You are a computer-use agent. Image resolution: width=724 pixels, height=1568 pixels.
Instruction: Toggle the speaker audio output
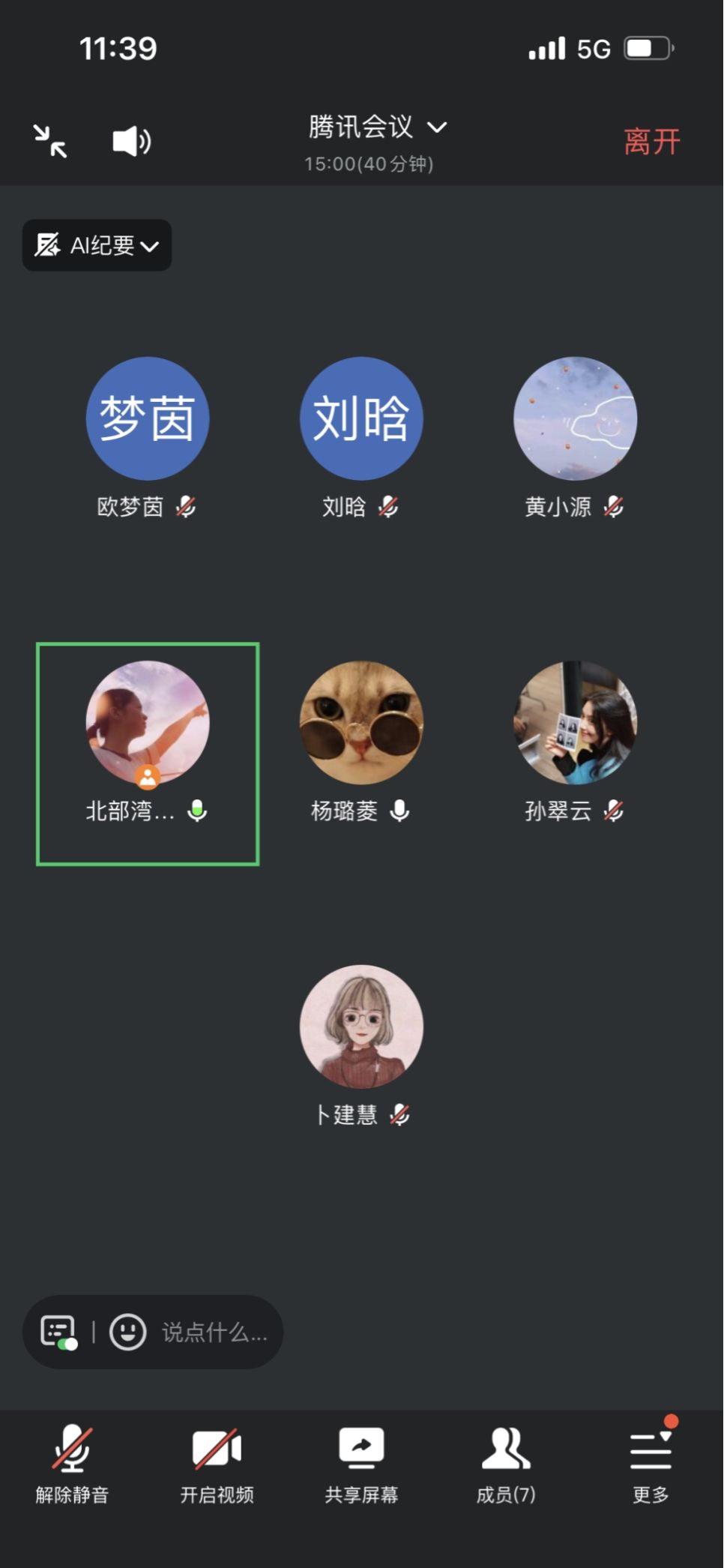[131, 141]
